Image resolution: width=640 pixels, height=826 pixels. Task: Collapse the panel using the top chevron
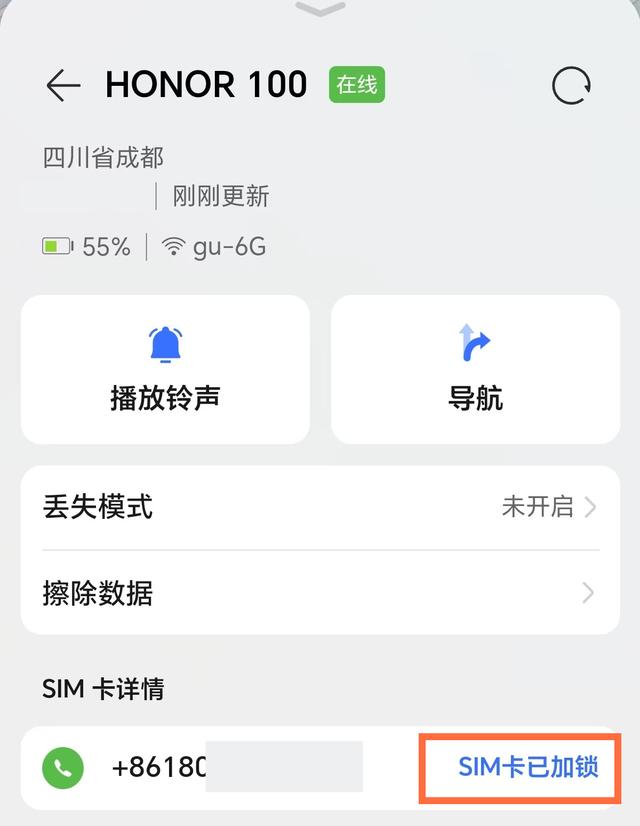tap(320, 9)
